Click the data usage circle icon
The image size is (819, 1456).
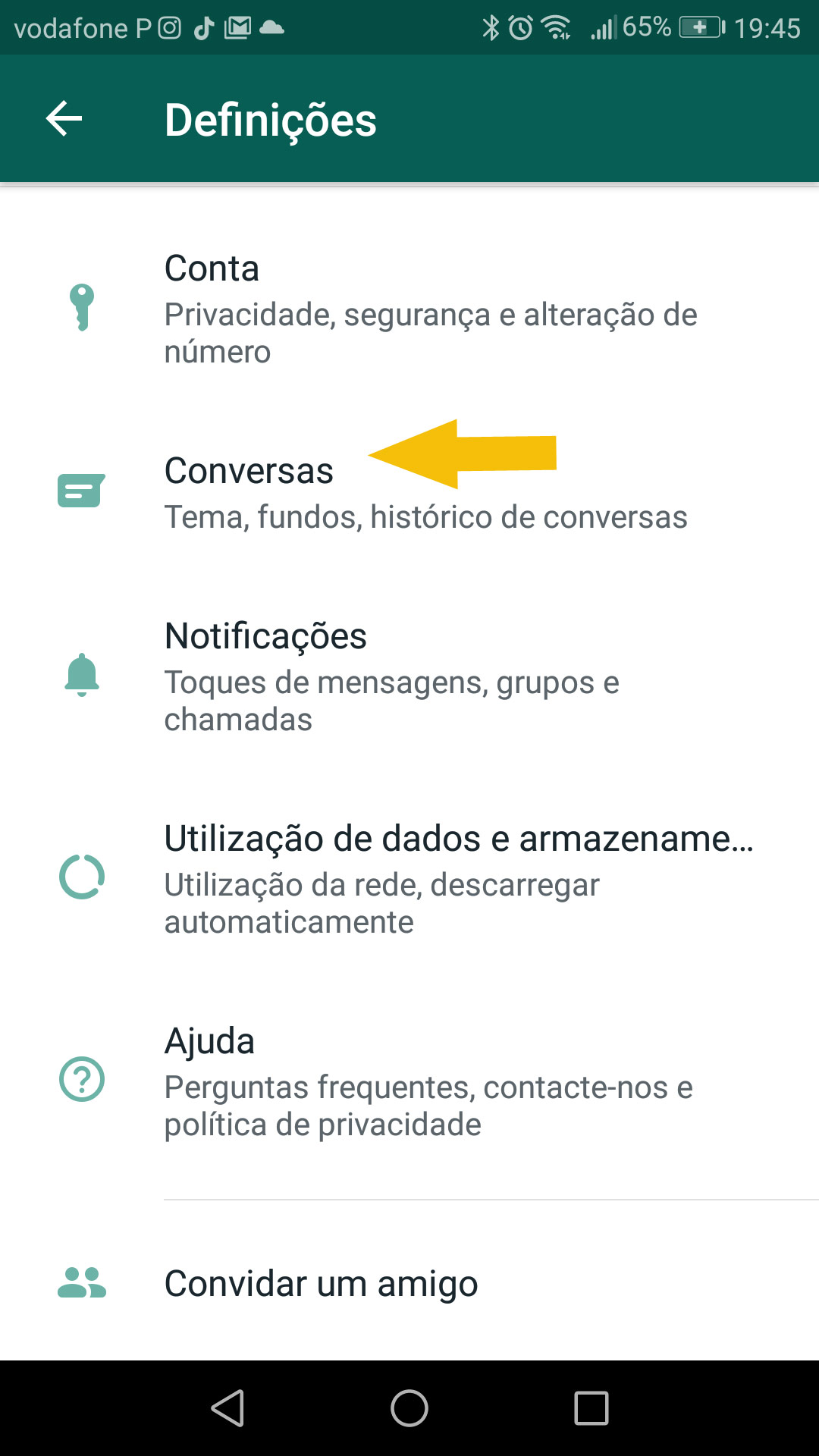pyautogui.click(x=80, y=876)
